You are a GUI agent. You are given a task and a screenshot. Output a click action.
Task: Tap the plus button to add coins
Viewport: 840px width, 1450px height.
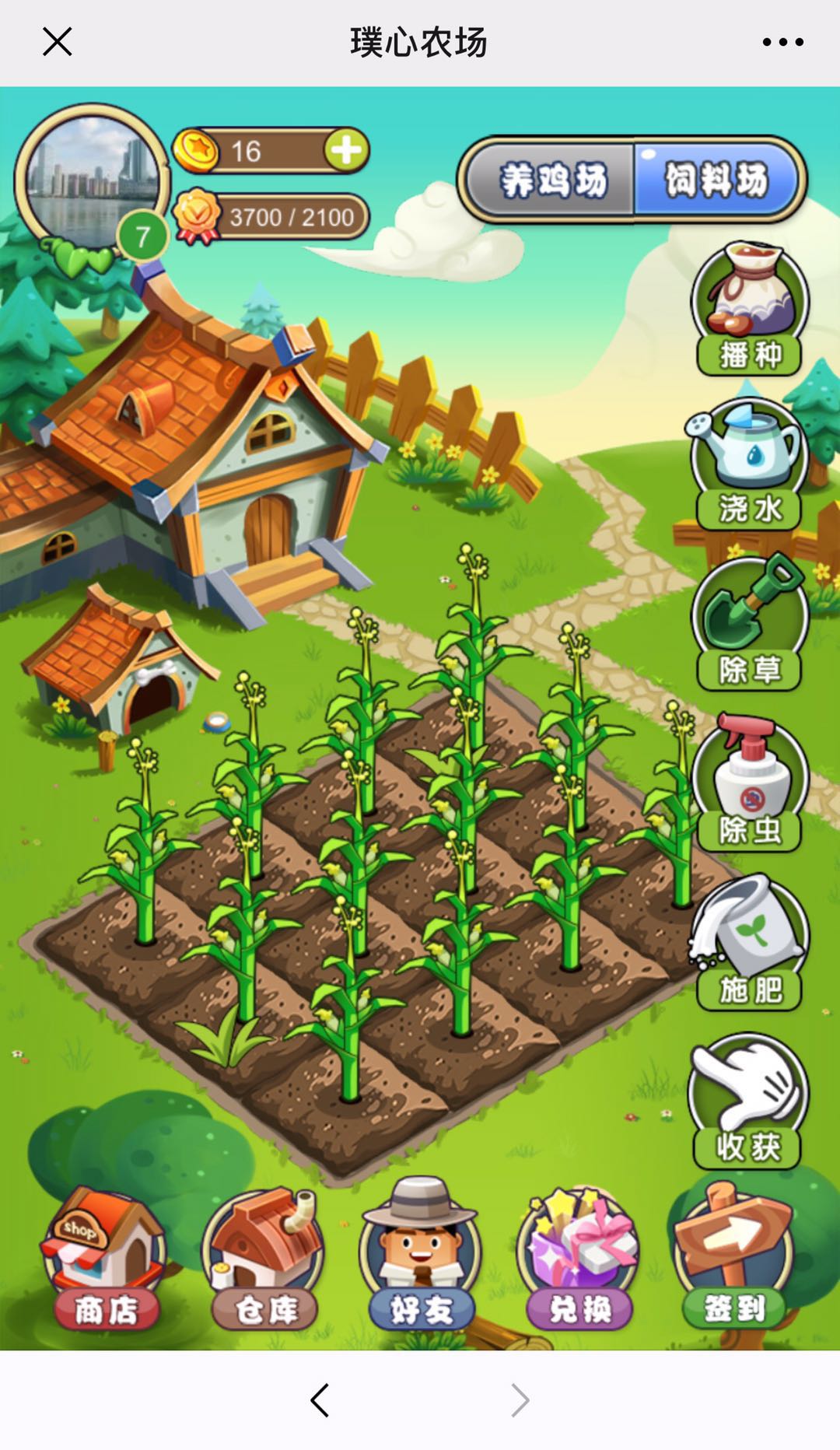coord(346,150)
